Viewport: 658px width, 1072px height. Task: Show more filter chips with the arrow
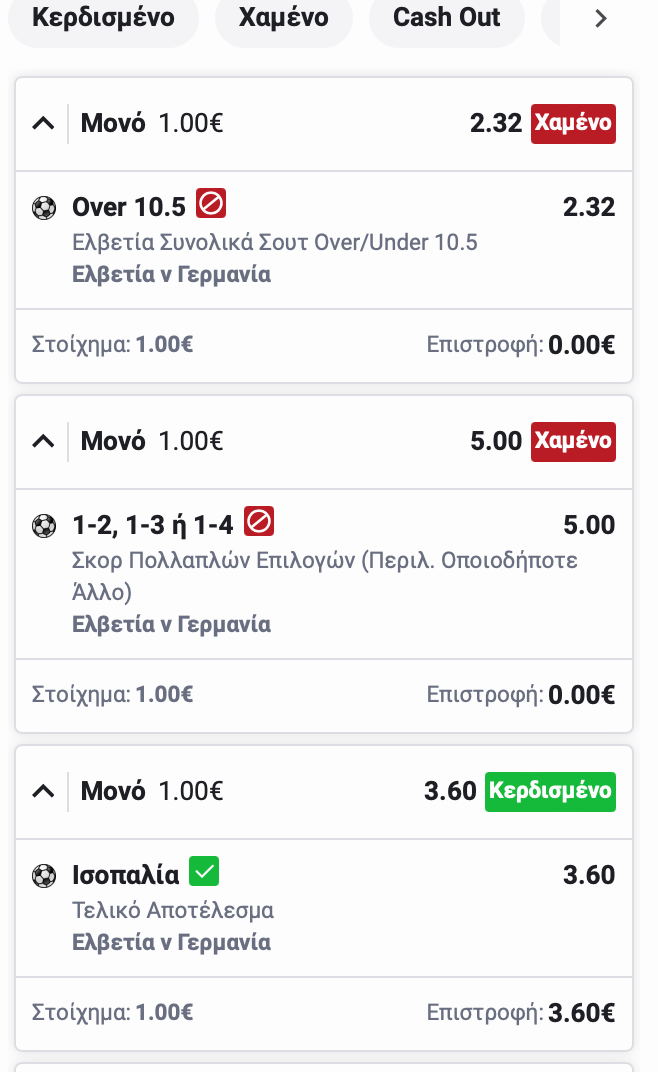600,18
